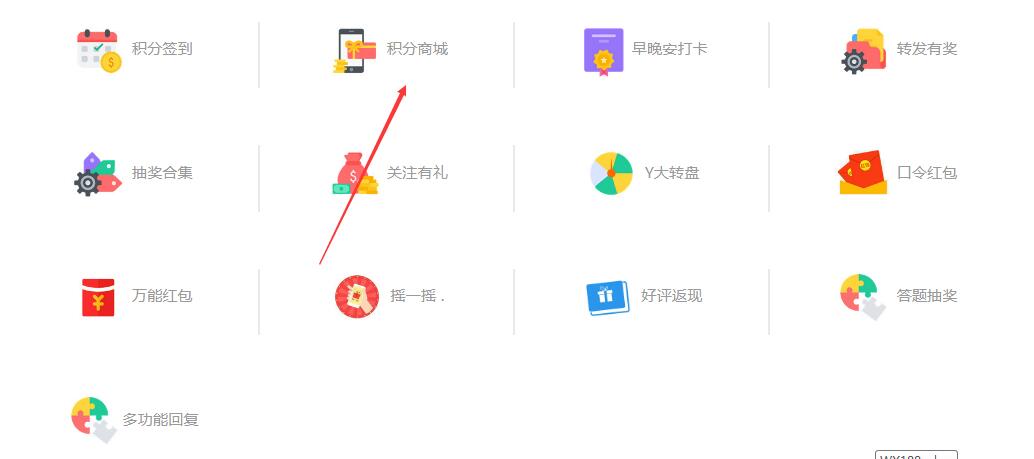Screen dimensions: 1034x459
Task: Open 转发有奖 feature
Action: pos(900,49)
